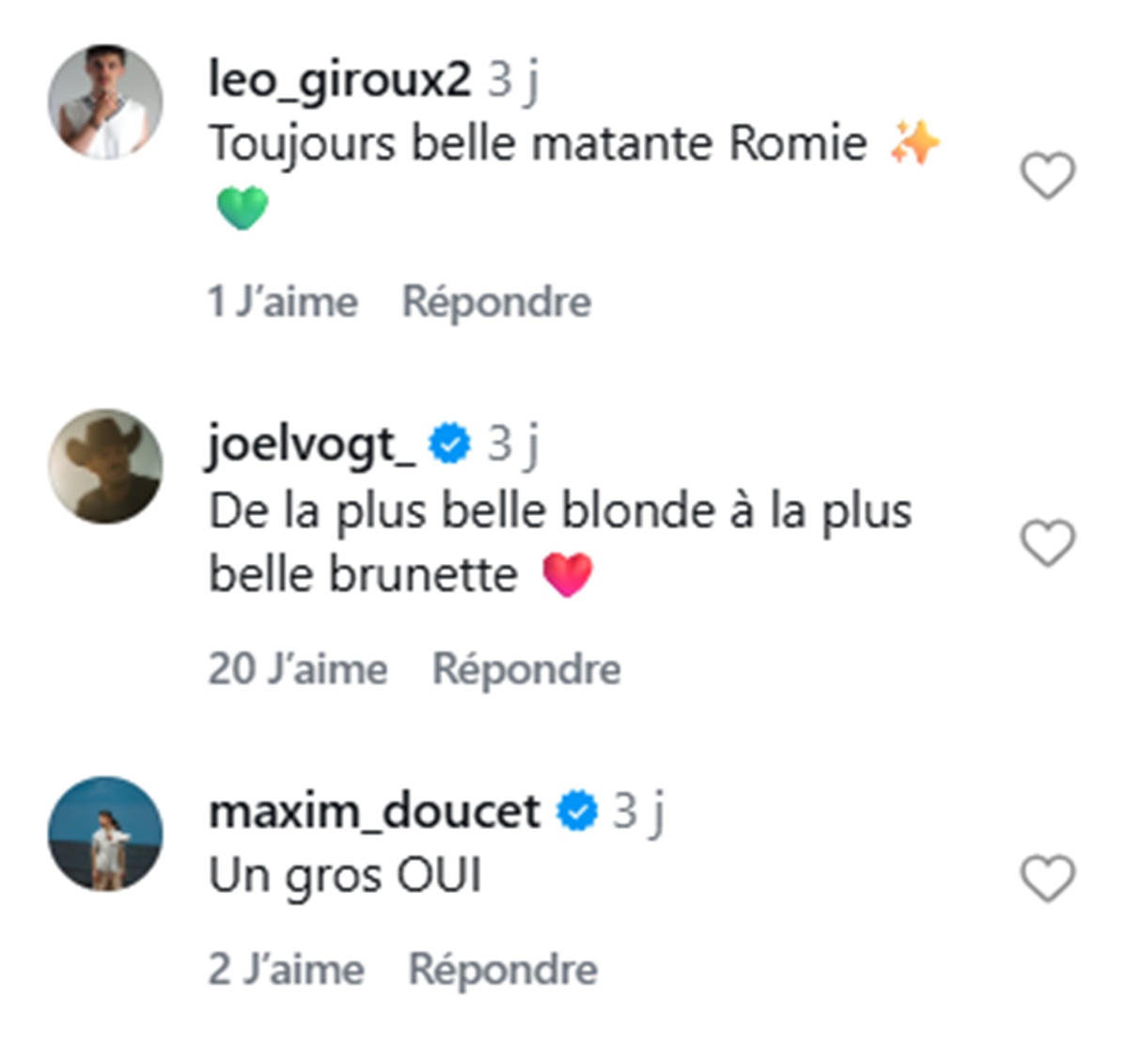Reply to joelvogt_'s comment
1128x1064 pixels.
point(525,669)
